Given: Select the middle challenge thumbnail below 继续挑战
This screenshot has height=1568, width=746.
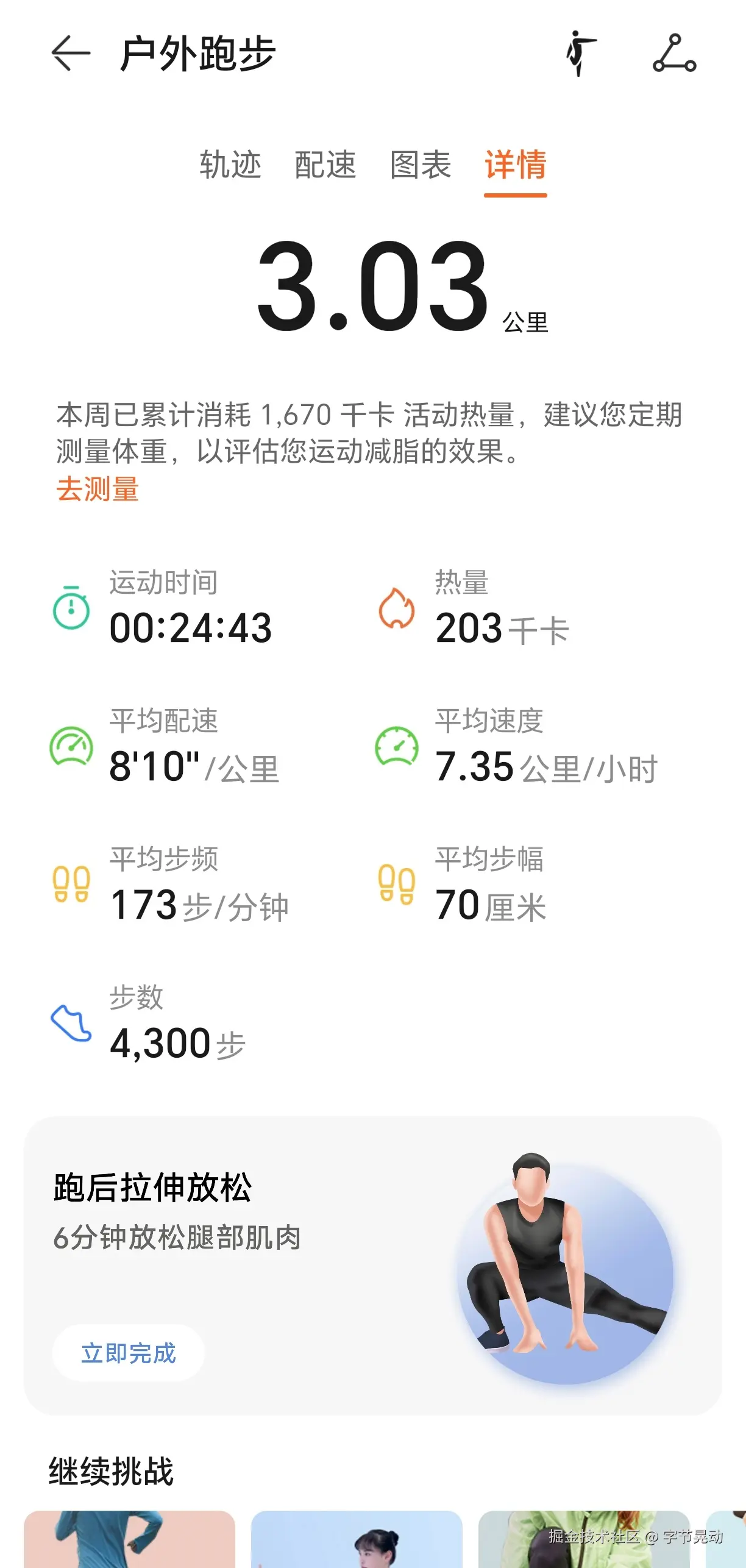Looking at the screenshot, I should tap(356, 1536).
